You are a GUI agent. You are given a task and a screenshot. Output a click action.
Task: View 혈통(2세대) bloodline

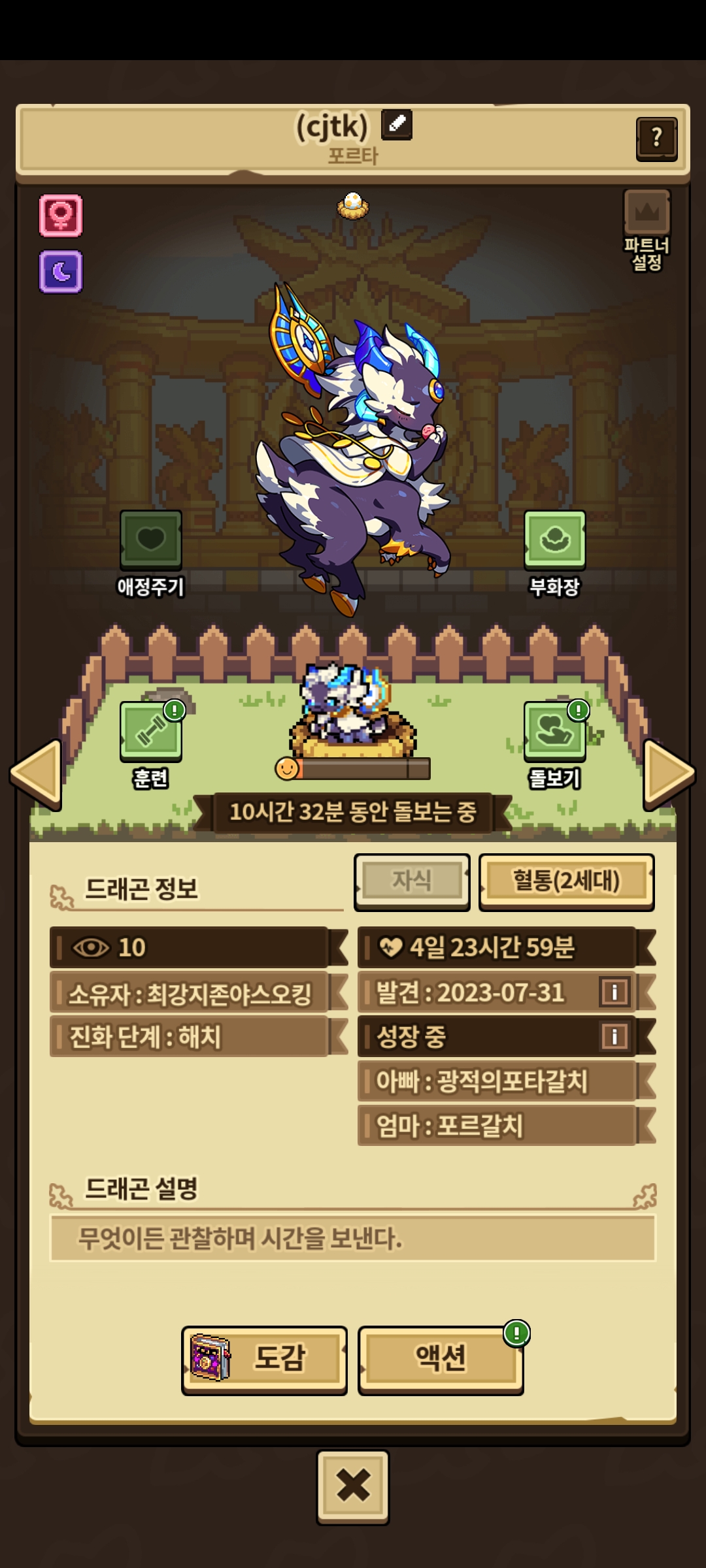tap(566, 881)
